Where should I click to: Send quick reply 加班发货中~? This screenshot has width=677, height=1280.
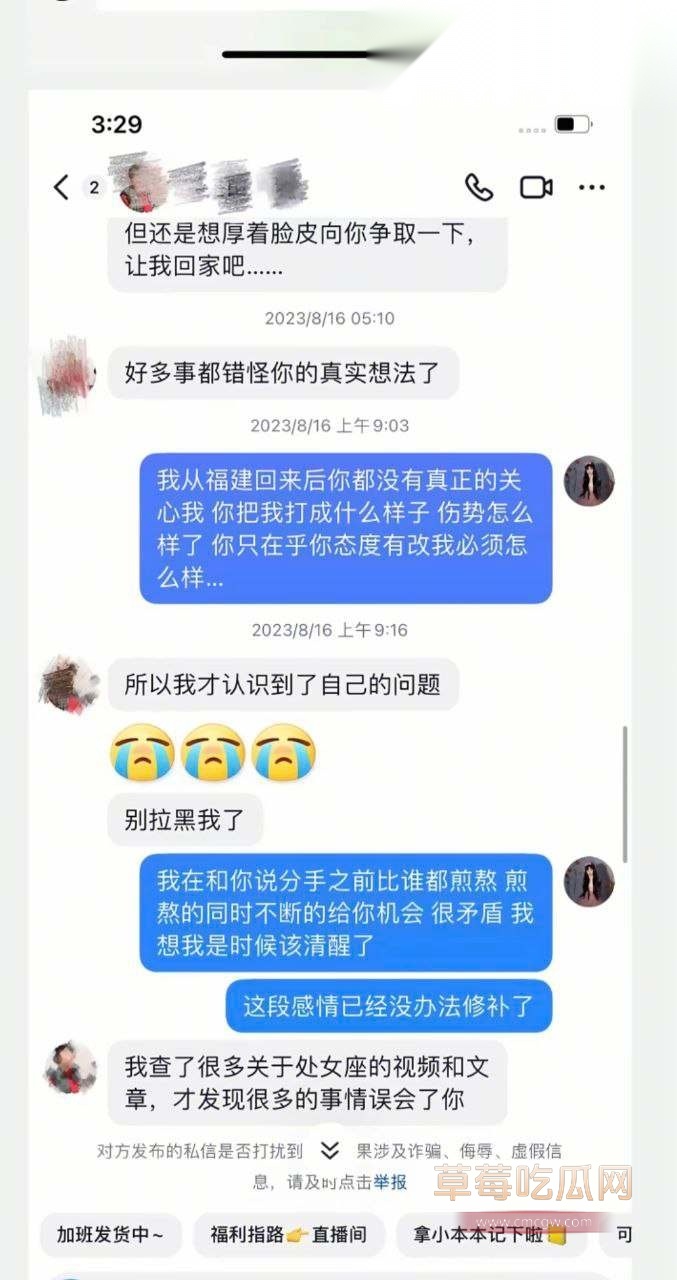(x=110, y=1235)
